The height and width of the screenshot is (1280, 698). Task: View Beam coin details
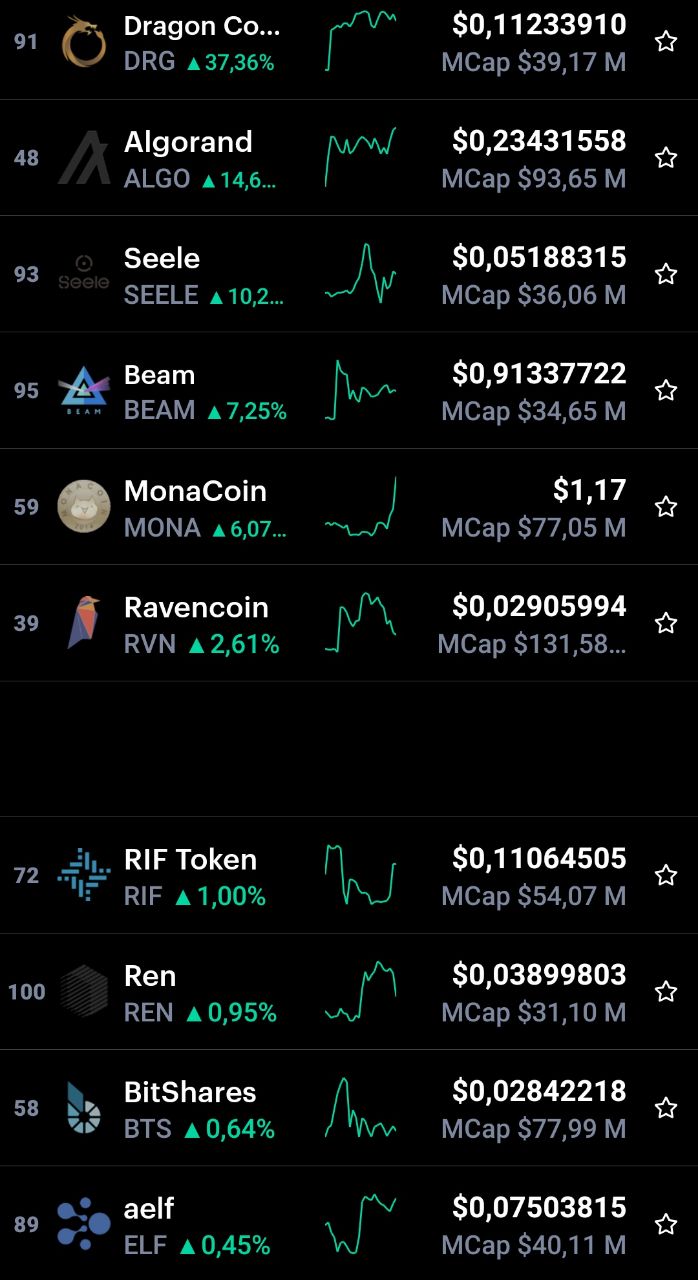[x=349, y=390]
